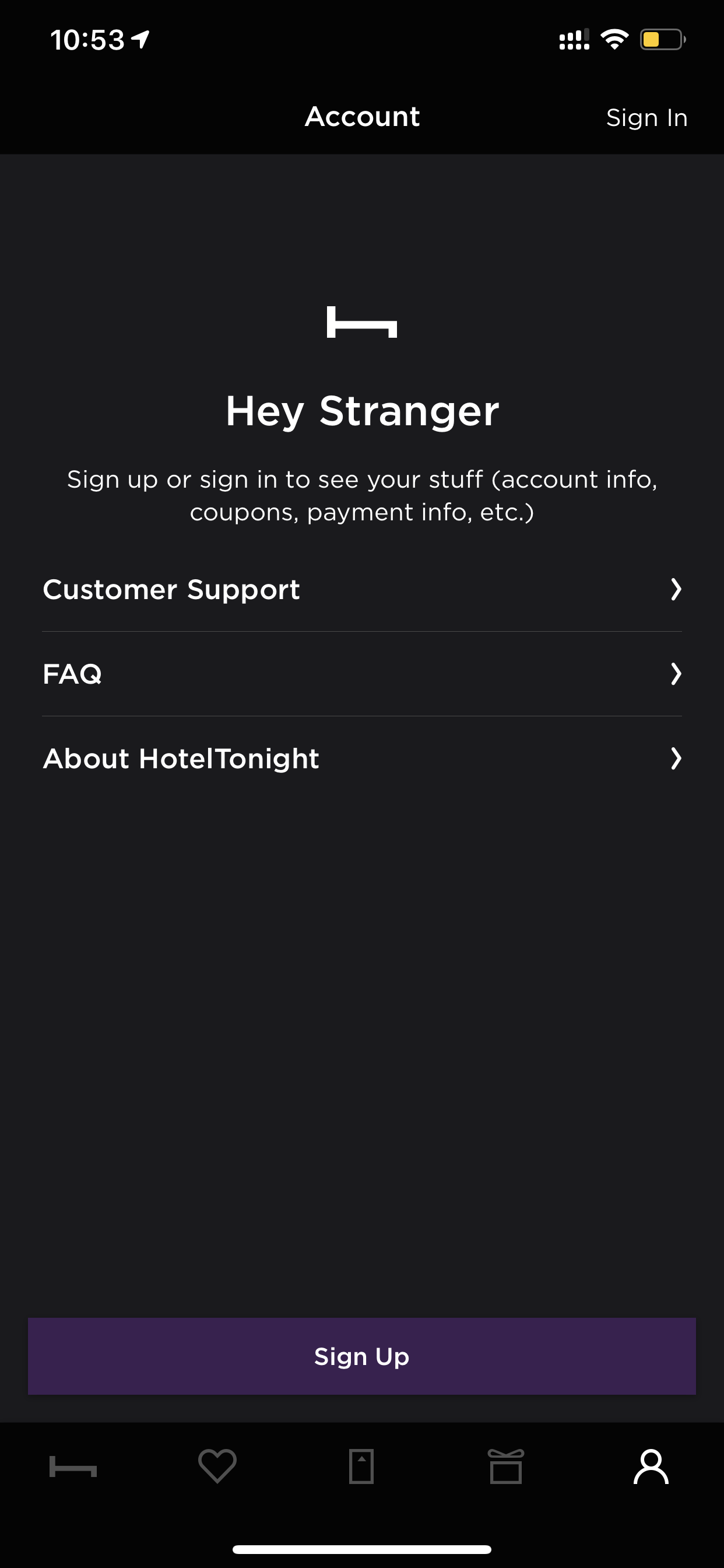The image size is (724, 1568).
Task: Switch to the gift box tab
Action: pos(505,1466)
